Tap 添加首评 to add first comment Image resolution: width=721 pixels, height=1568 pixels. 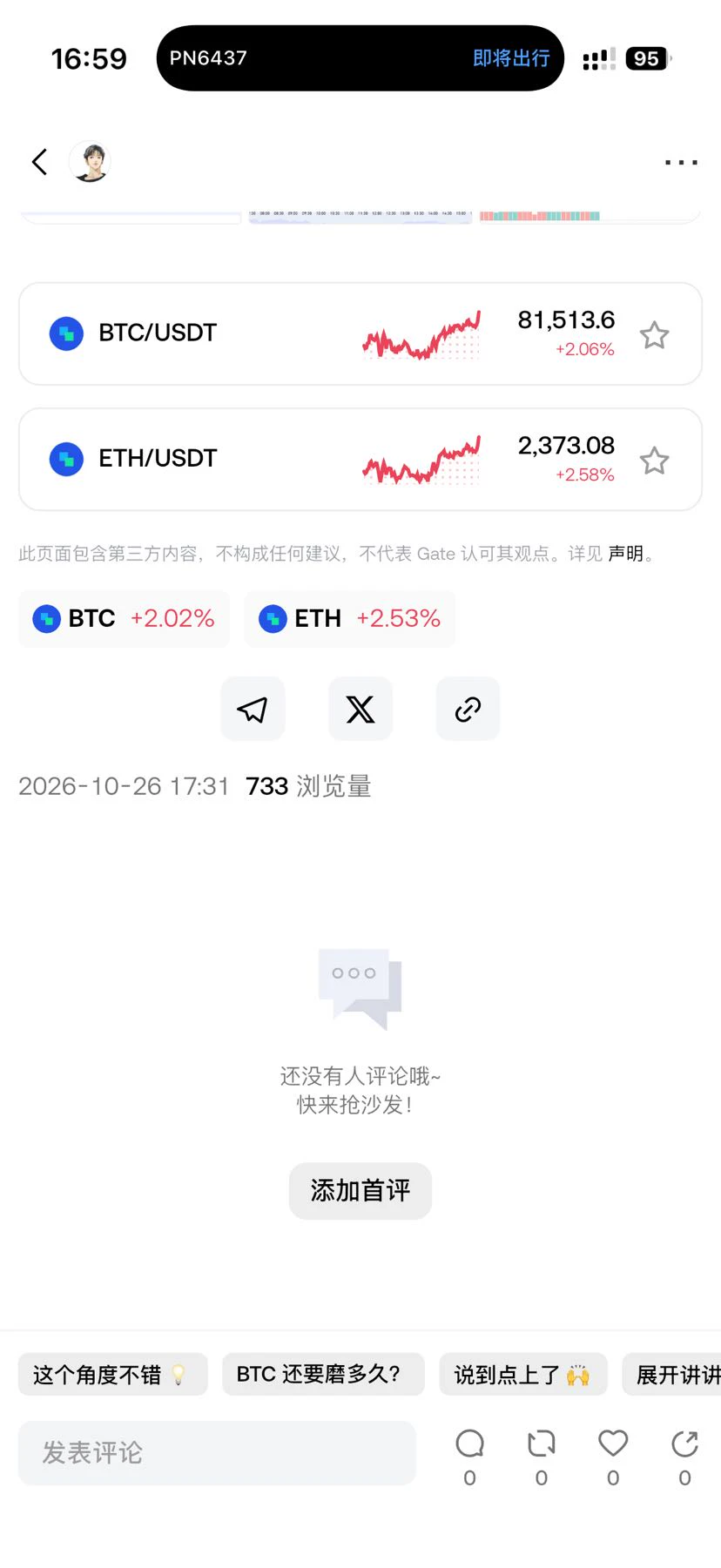pyautogui.click(x=360, y=1190)
